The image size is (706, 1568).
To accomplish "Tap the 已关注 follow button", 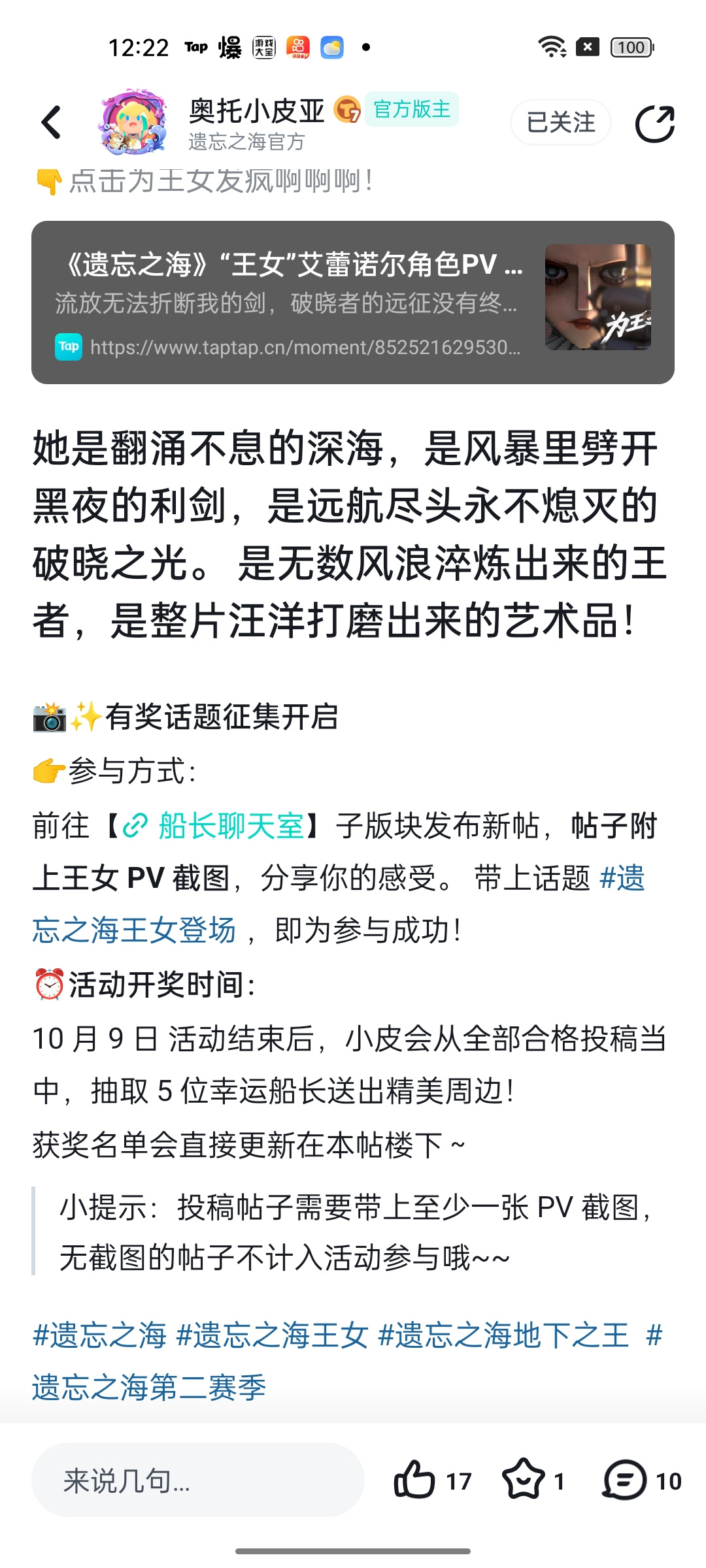I will (561, 122).
